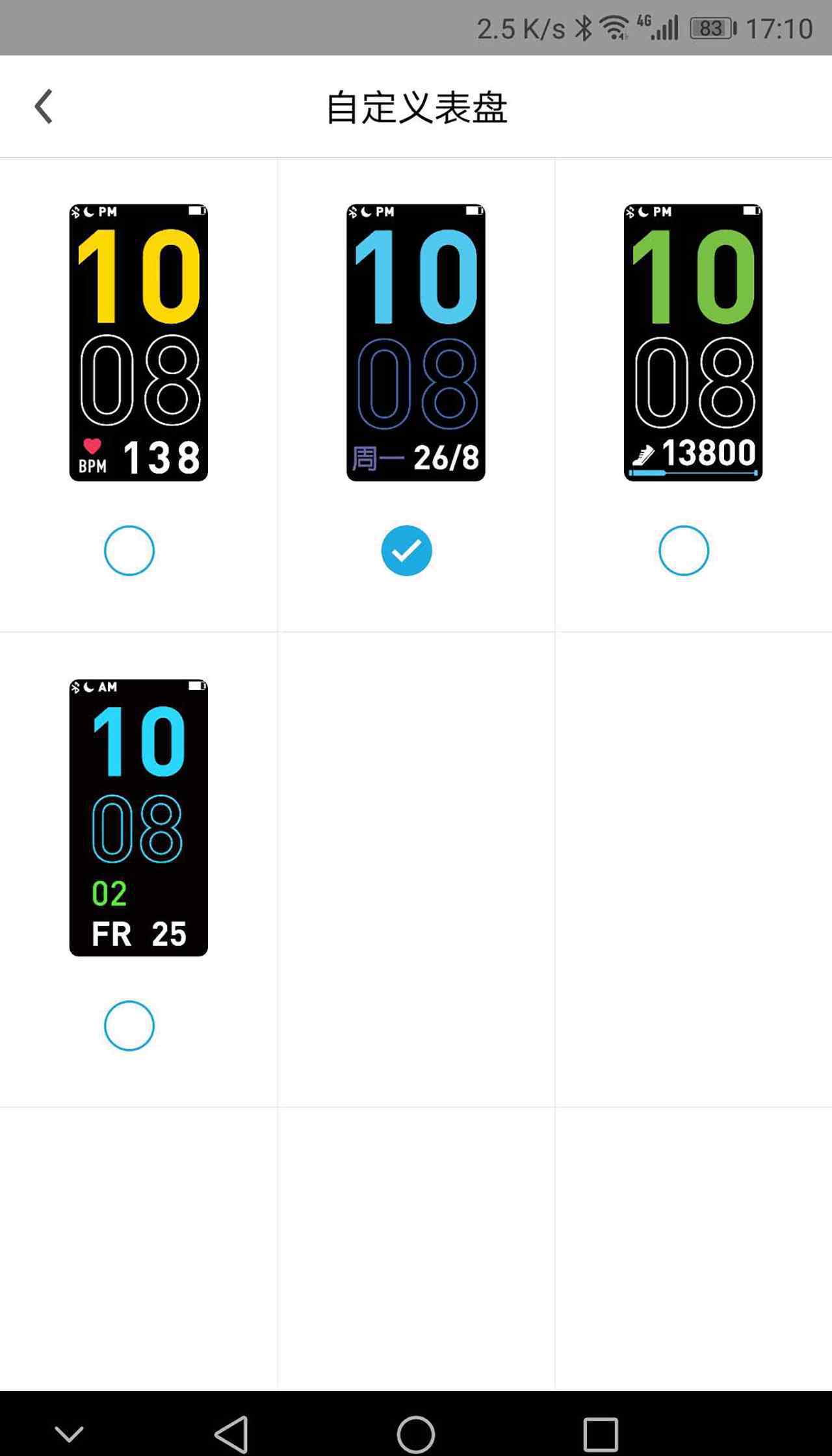Select the radio button under the yellow watch face

129,550
